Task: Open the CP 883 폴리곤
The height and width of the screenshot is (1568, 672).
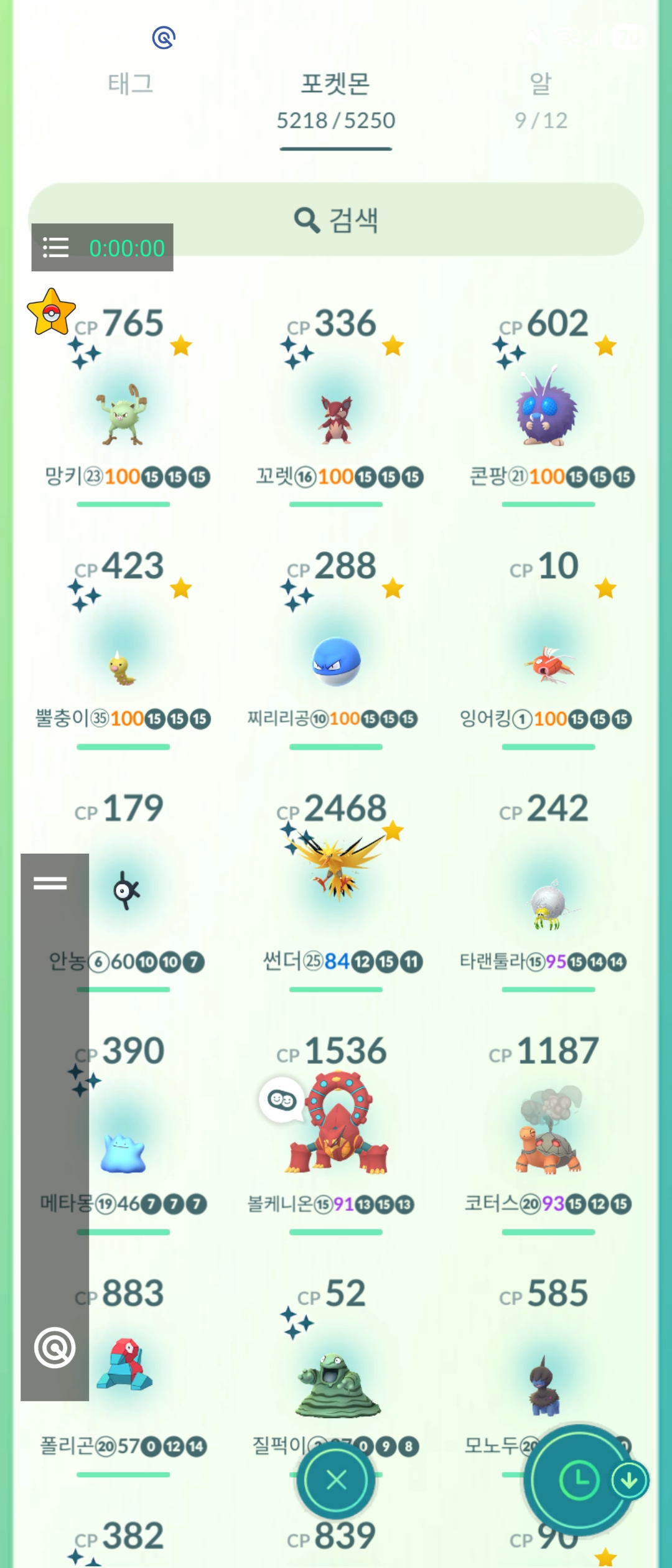Action: click(124, 1366)
